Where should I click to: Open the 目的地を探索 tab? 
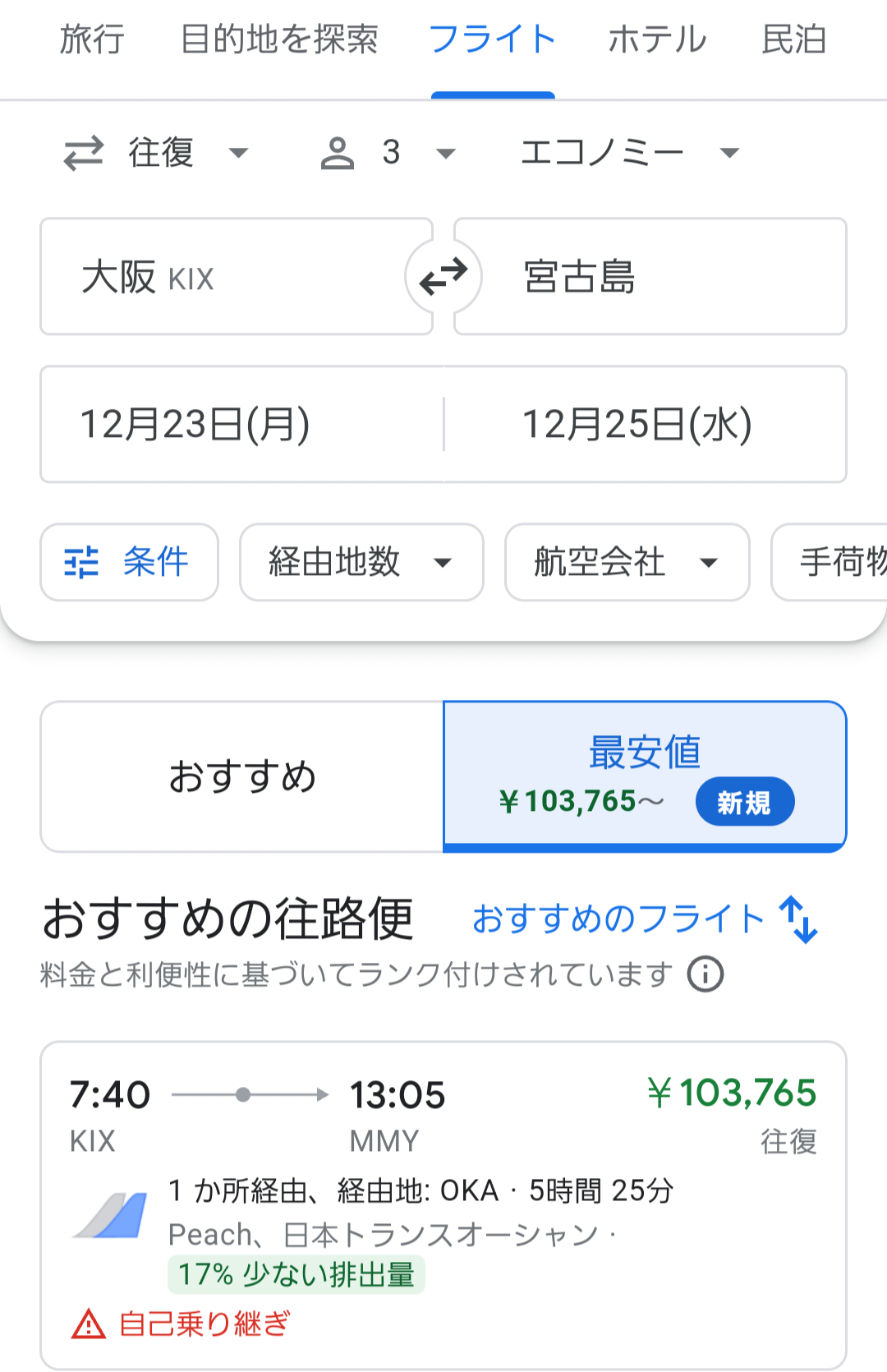click(279, 39)
